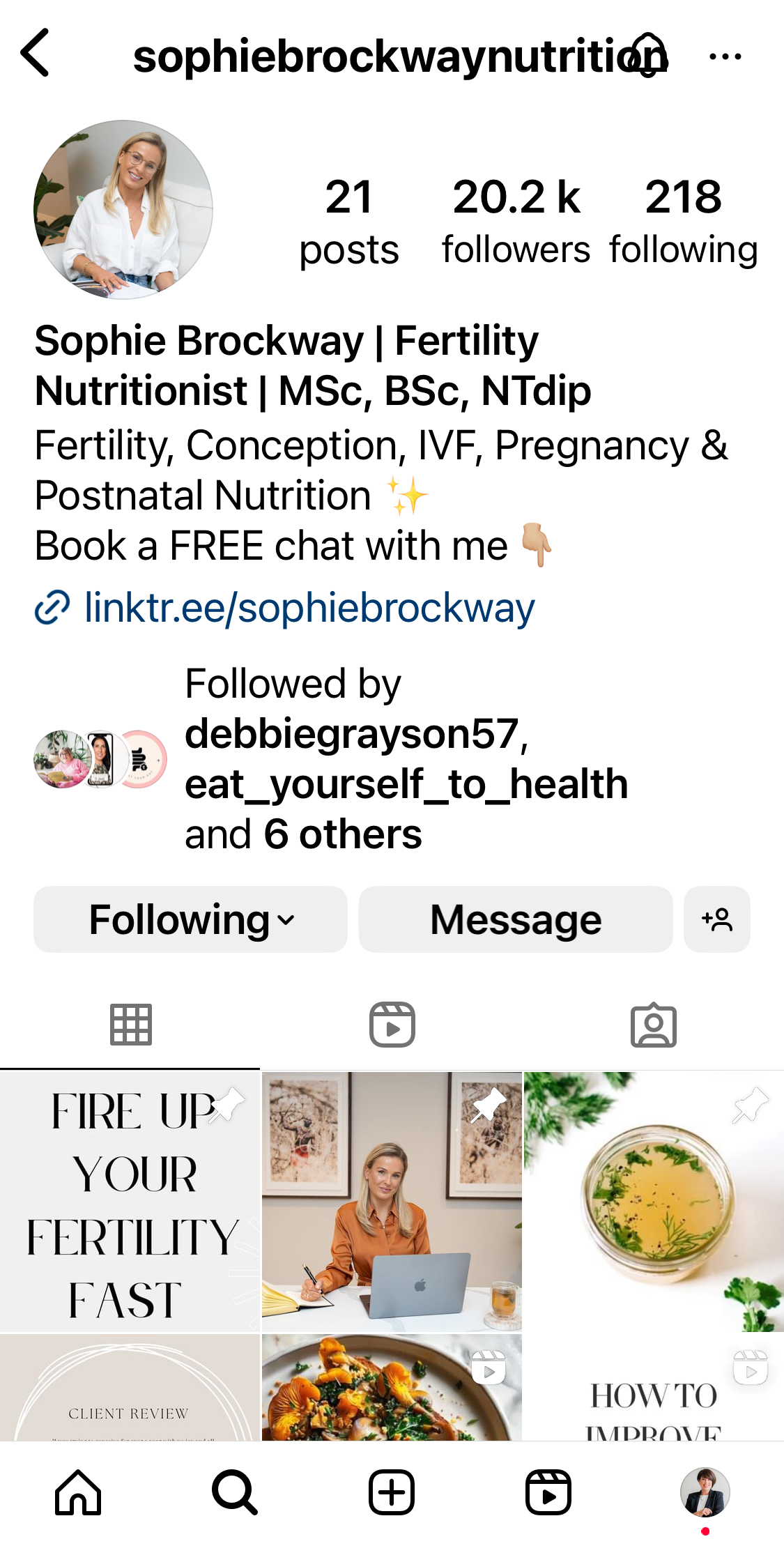Switch to the tagged photos tab

[x=653, y=1025]
